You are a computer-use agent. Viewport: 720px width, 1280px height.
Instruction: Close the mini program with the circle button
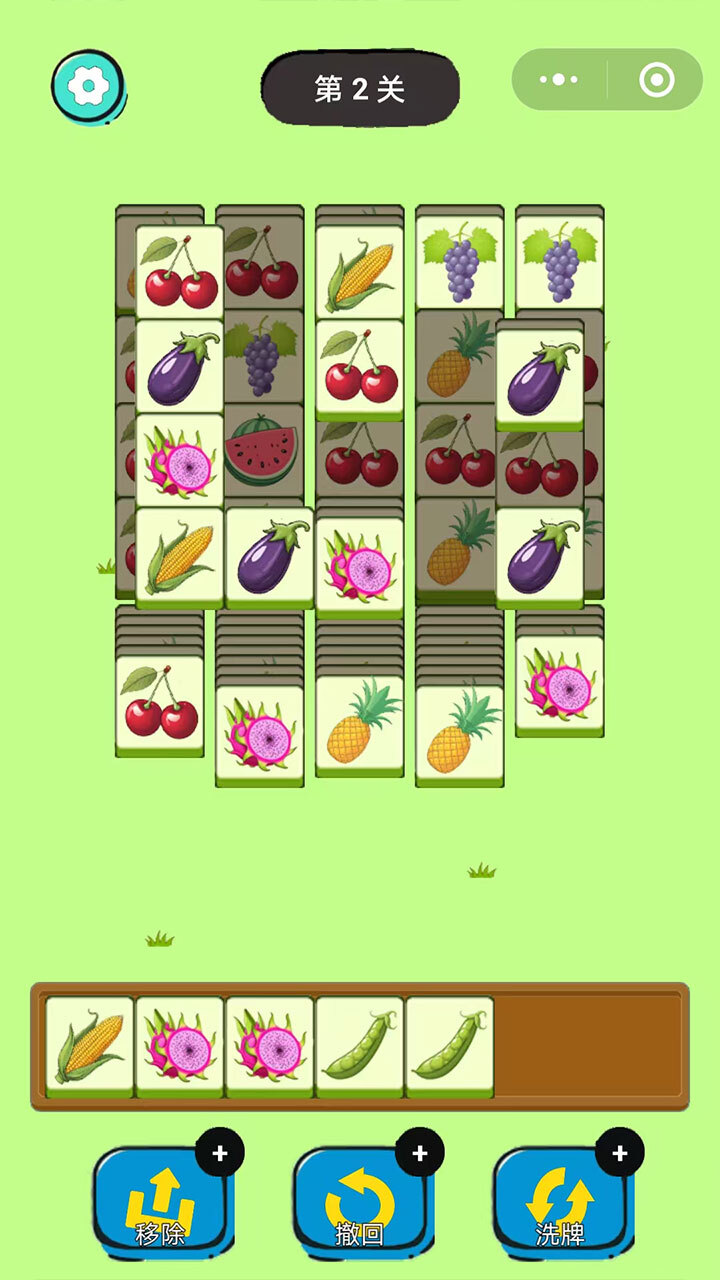[656, 80]
